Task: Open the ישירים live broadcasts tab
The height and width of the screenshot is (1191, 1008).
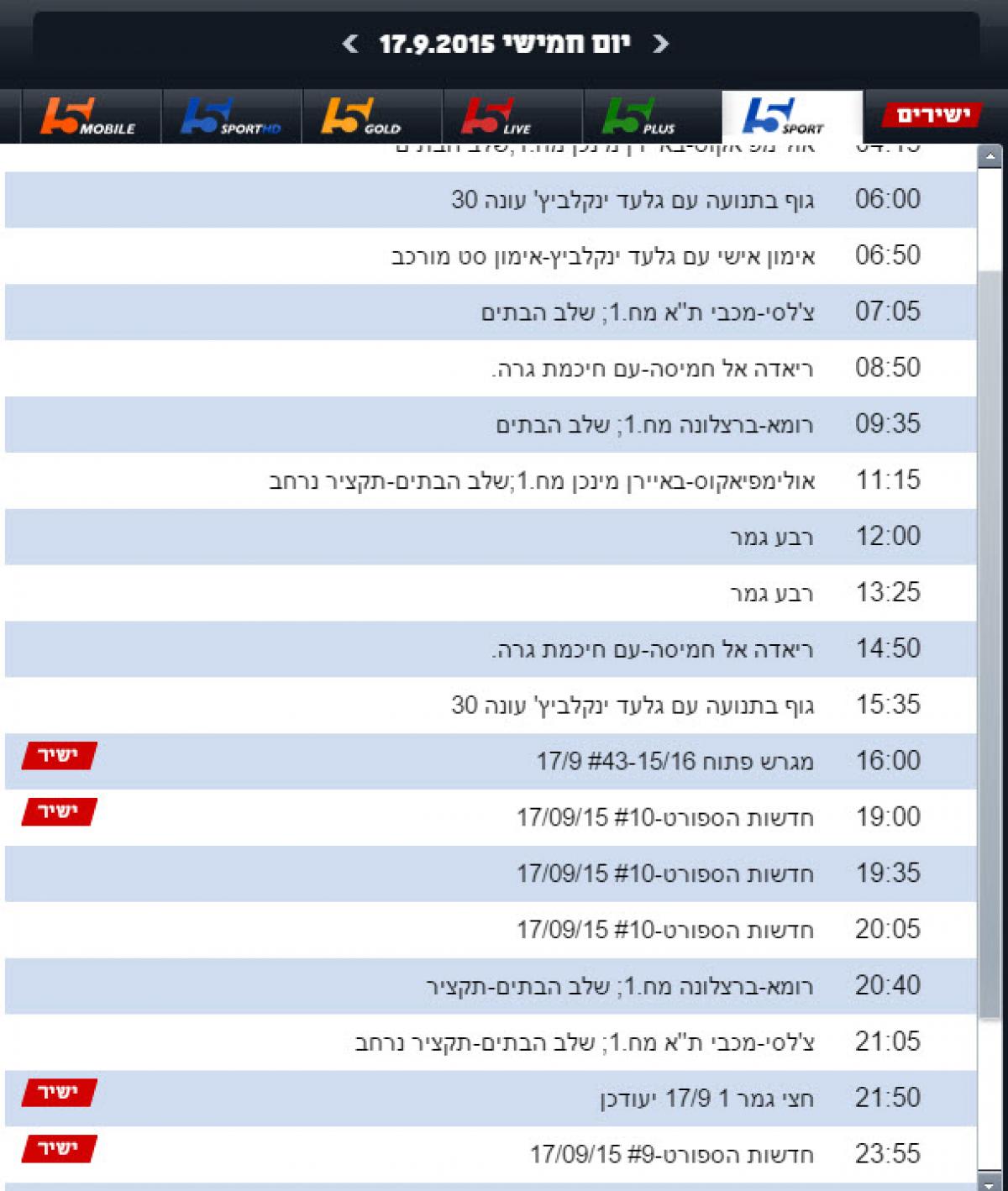Action: (933, 115)
